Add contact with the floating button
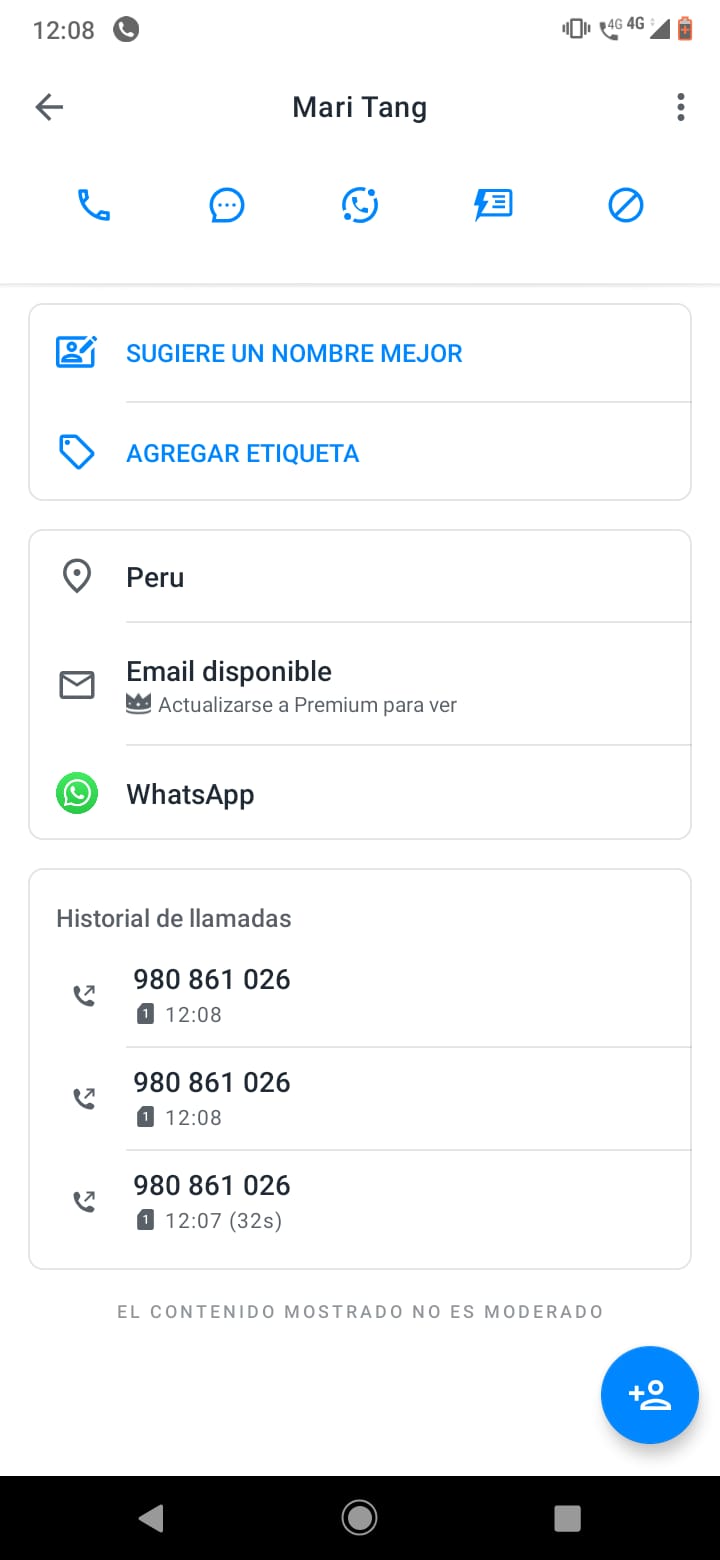720x1560 pixels. click(x=649, y=1395)
